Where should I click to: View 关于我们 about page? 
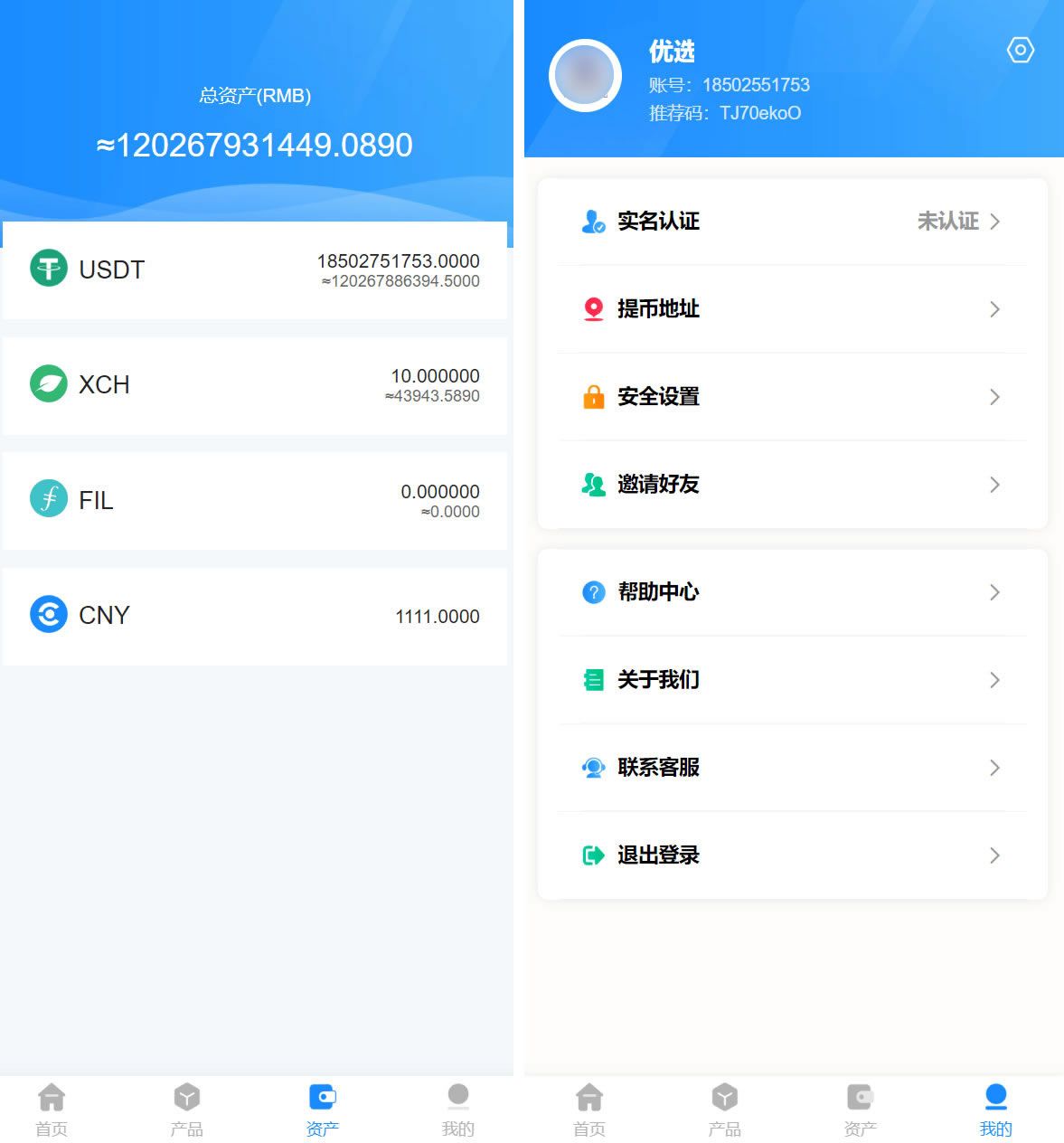pyautogui.click(x=792, y=680)
